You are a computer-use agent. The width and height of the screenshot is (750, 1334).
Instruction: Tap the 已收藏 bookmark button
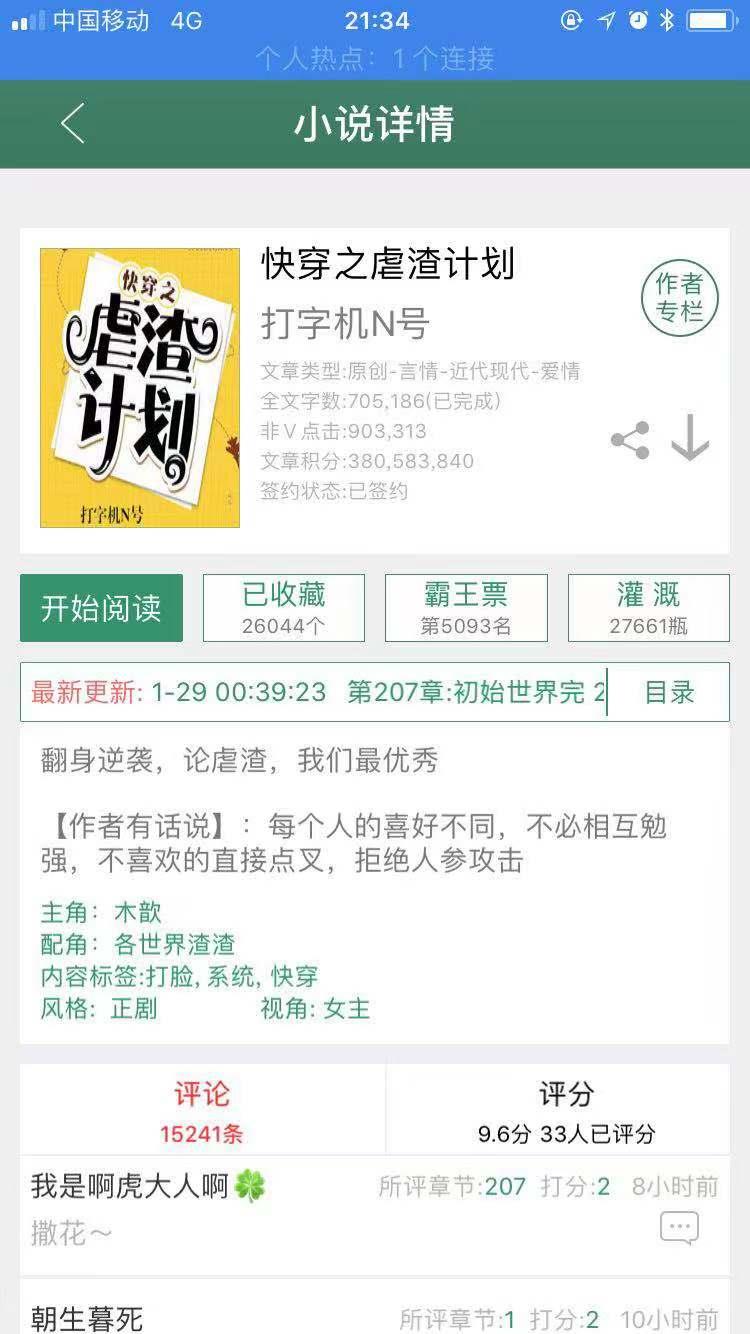(x=284, y=608)
